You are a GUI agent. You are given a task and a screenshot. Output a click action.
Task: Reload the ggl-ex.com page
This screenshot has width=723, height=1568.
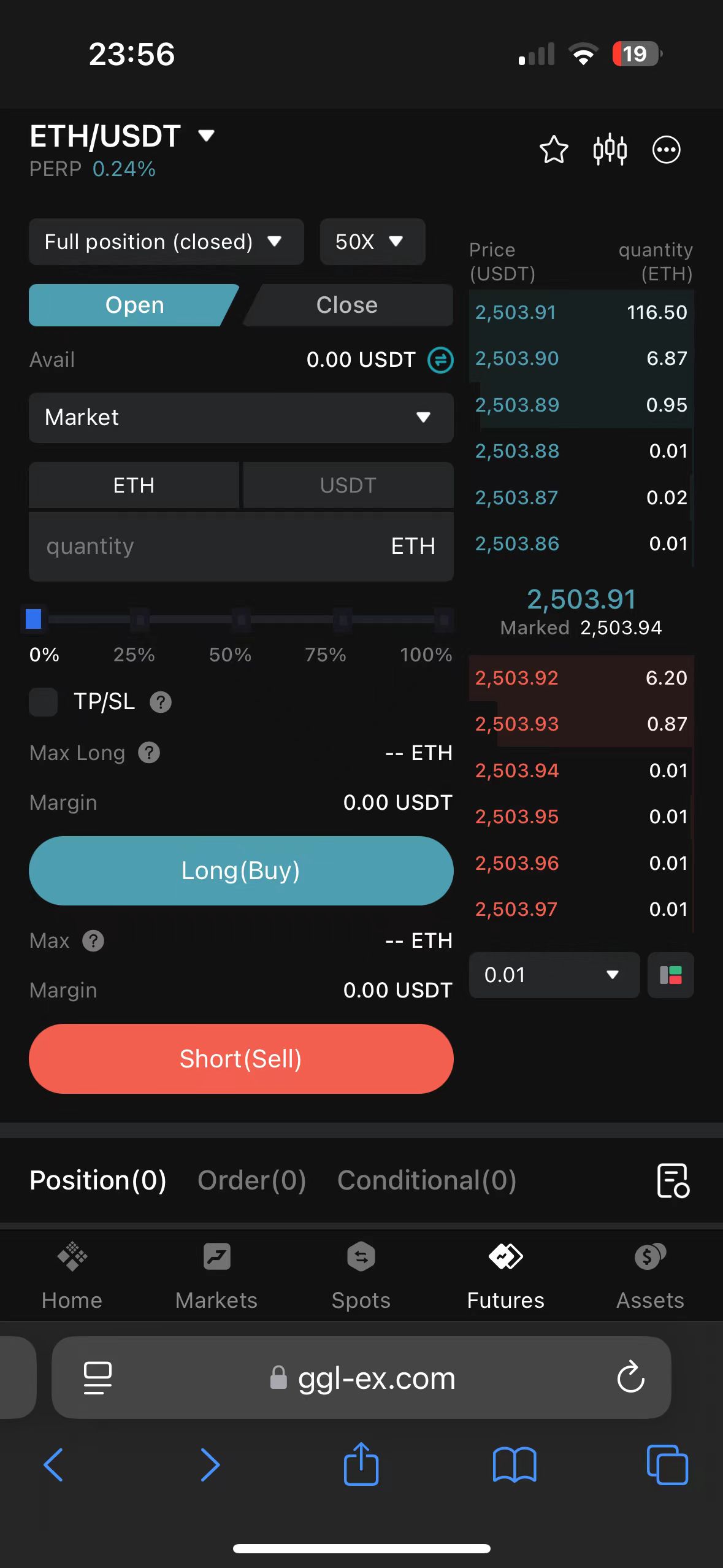(x=630, y=1378)
